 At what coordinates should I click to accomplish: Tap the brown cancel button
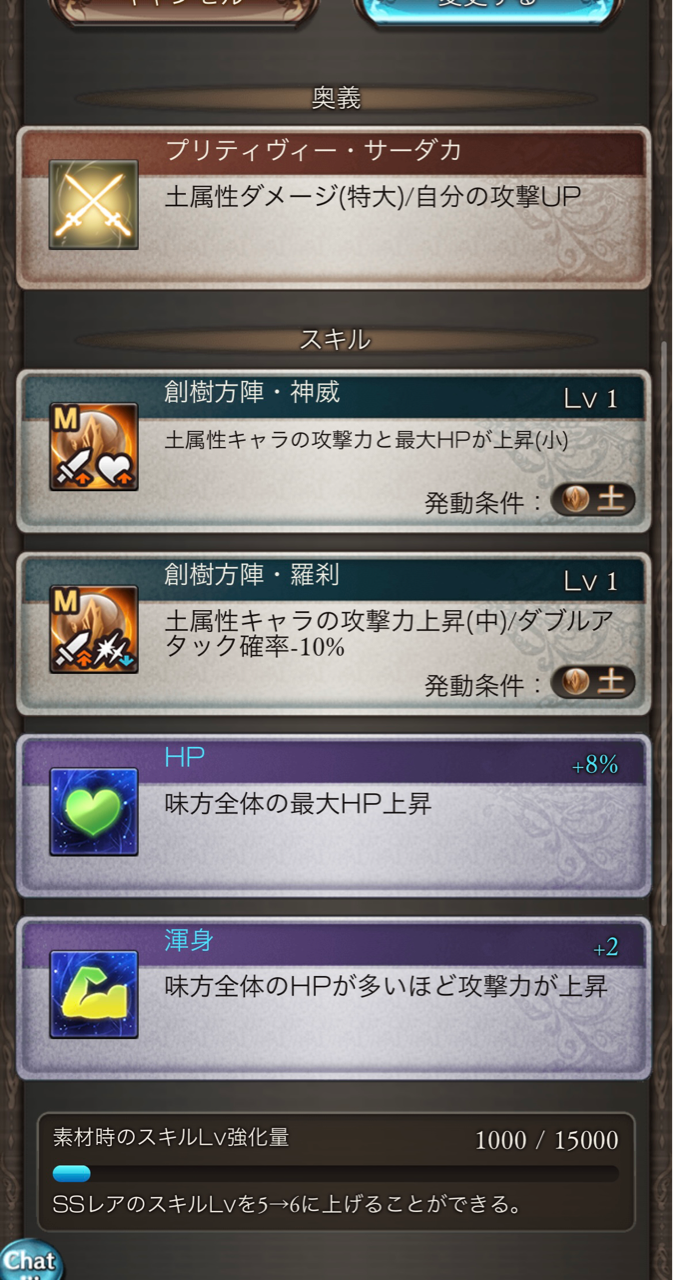click(183, 8)
